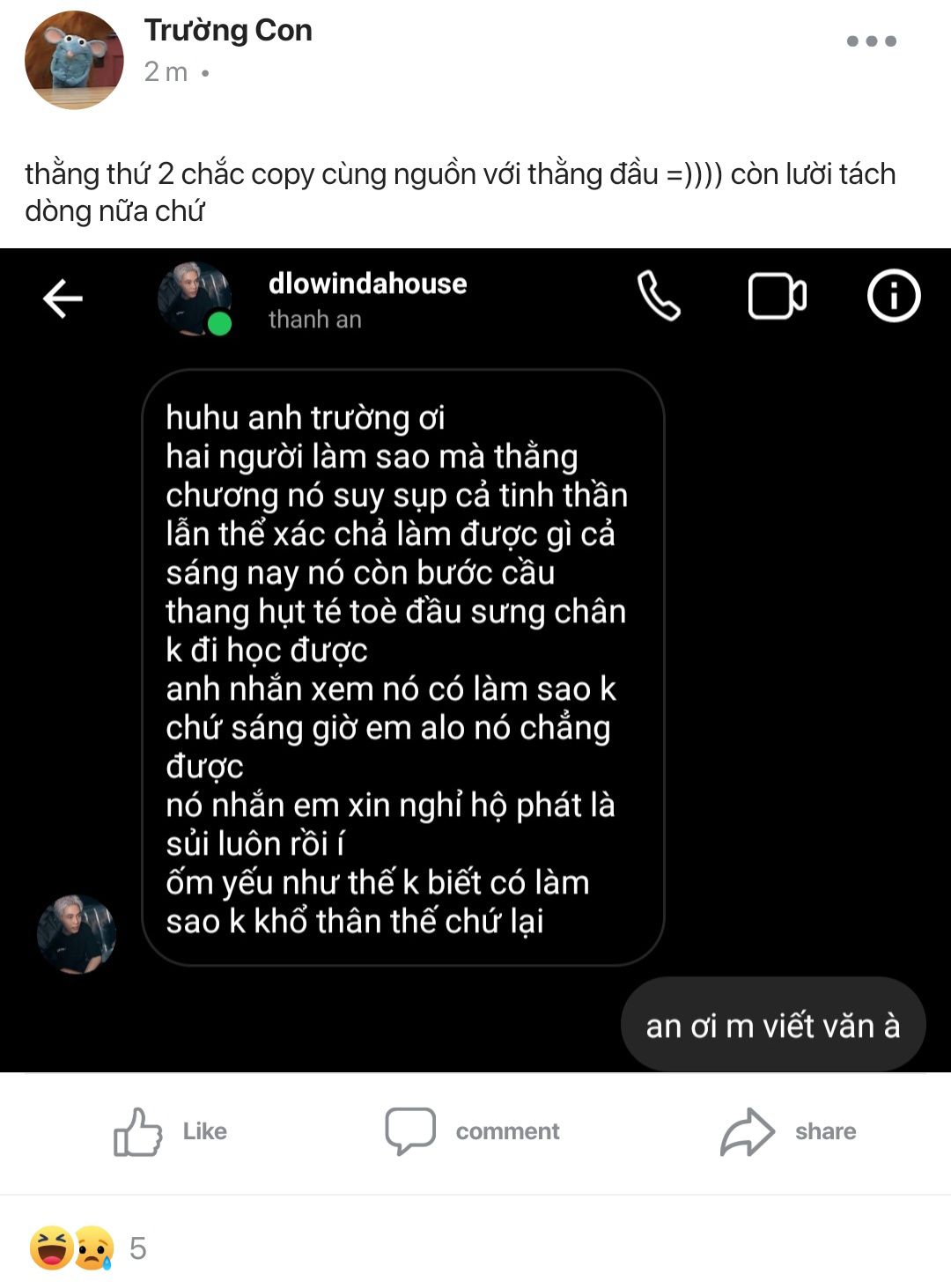Open the comment section

473,1131
